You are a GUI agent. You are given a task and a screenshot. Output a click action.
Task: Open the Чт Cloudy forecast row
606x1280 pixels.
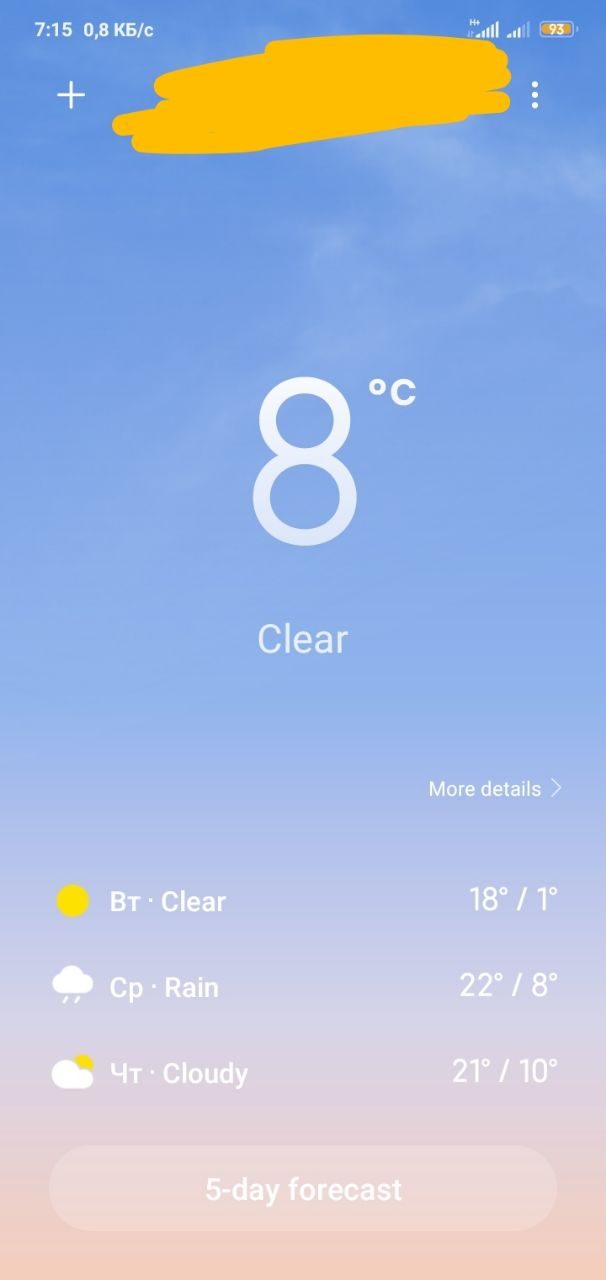pos(303,1073)
